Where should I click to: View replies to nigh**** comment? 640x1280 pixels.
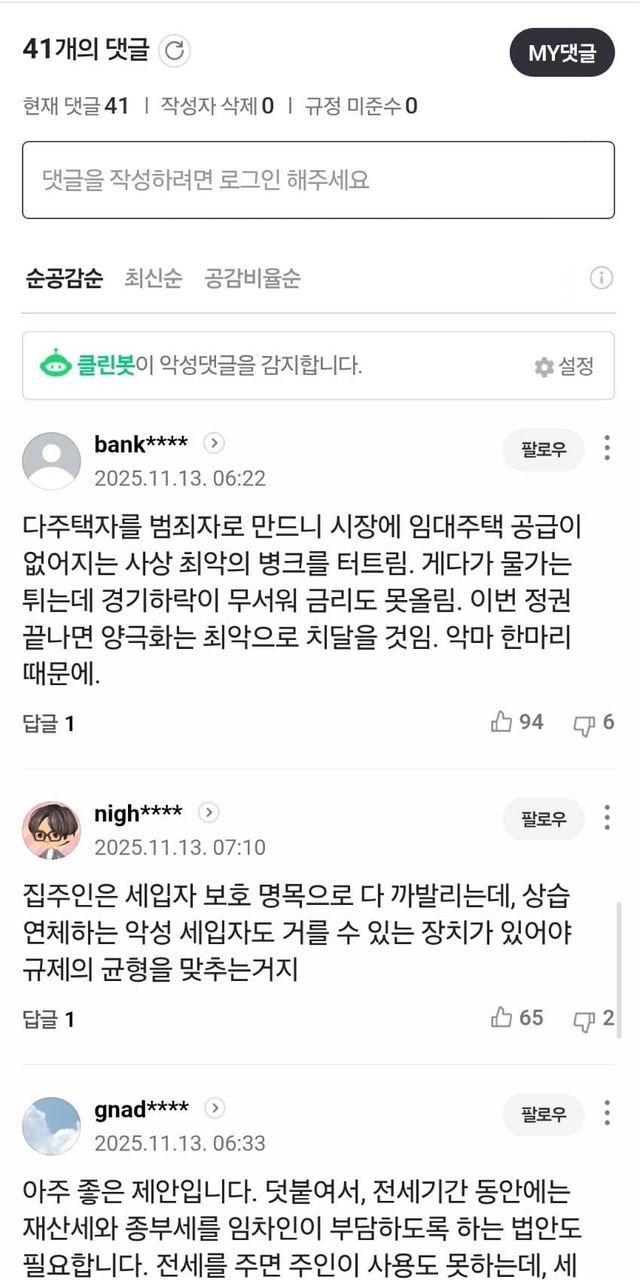click(x=48, y=1019)
